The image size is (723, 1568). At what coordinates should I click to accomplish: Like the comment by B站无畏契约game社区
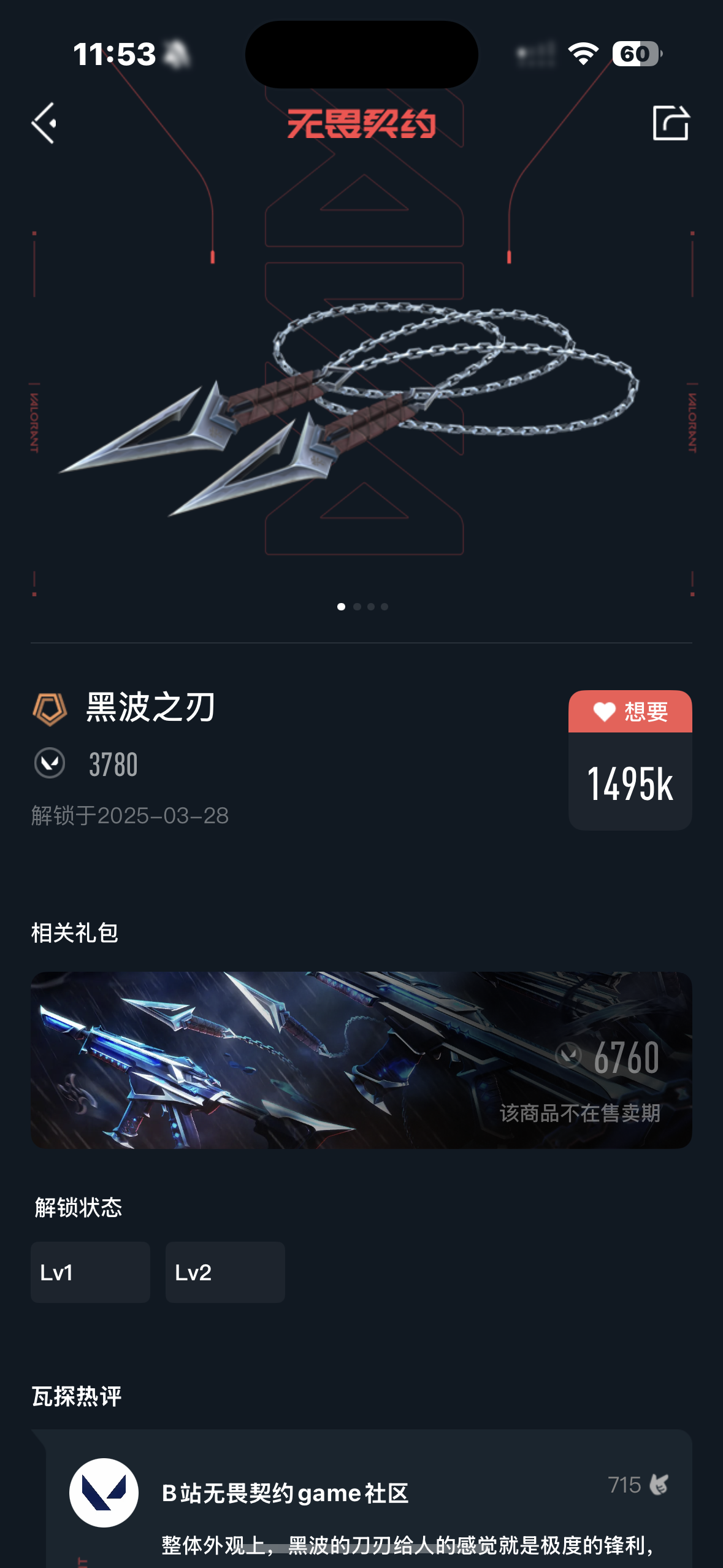pos(659,1485)
